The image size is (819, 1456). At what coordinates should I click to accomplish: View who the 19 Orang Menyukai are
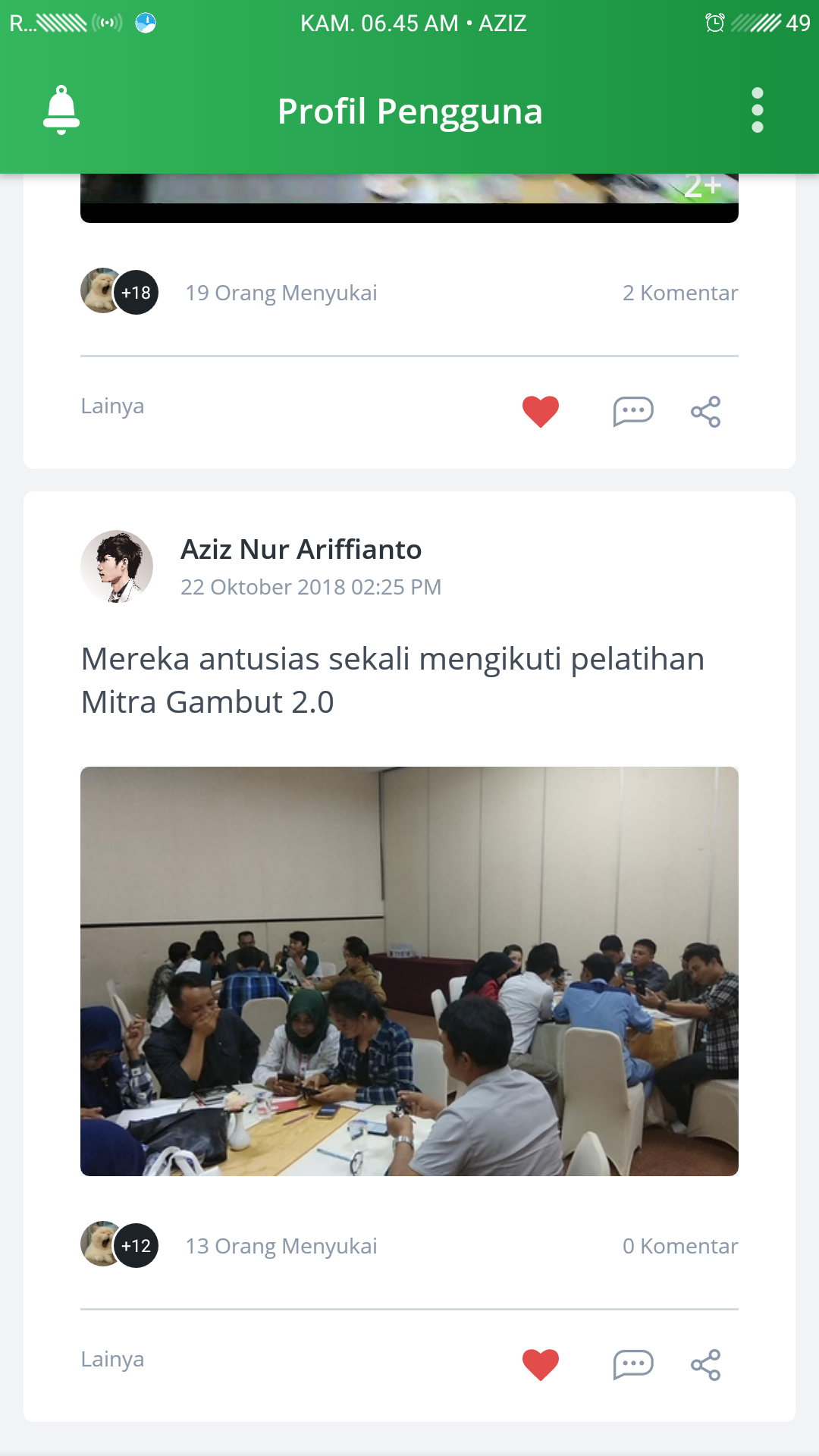(x=281, y=293)
